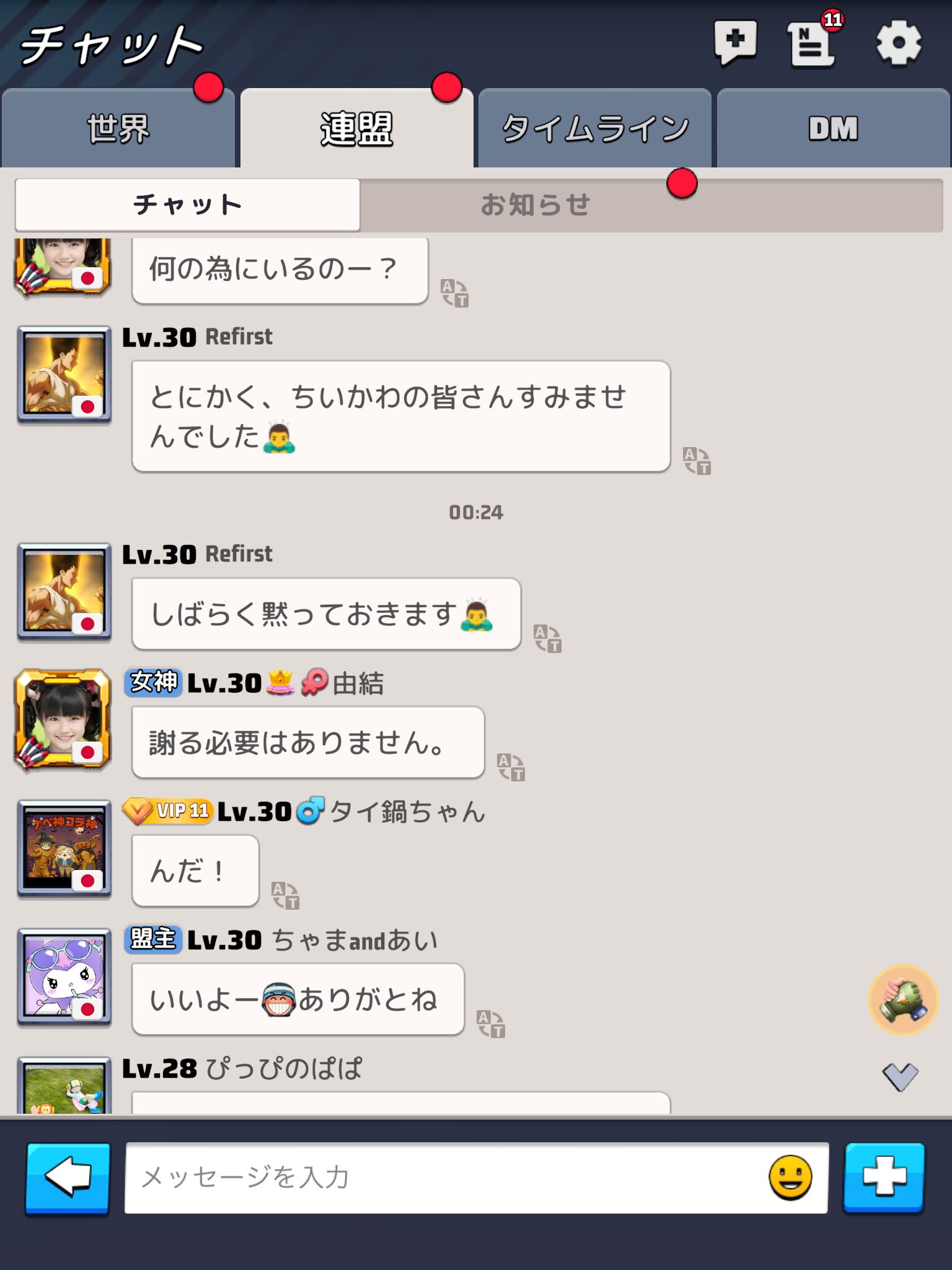Viewport: 952px width, 1270px height.
Task: Translate Refirst's しばらく黙っておきます message
Action: point(548,638)
